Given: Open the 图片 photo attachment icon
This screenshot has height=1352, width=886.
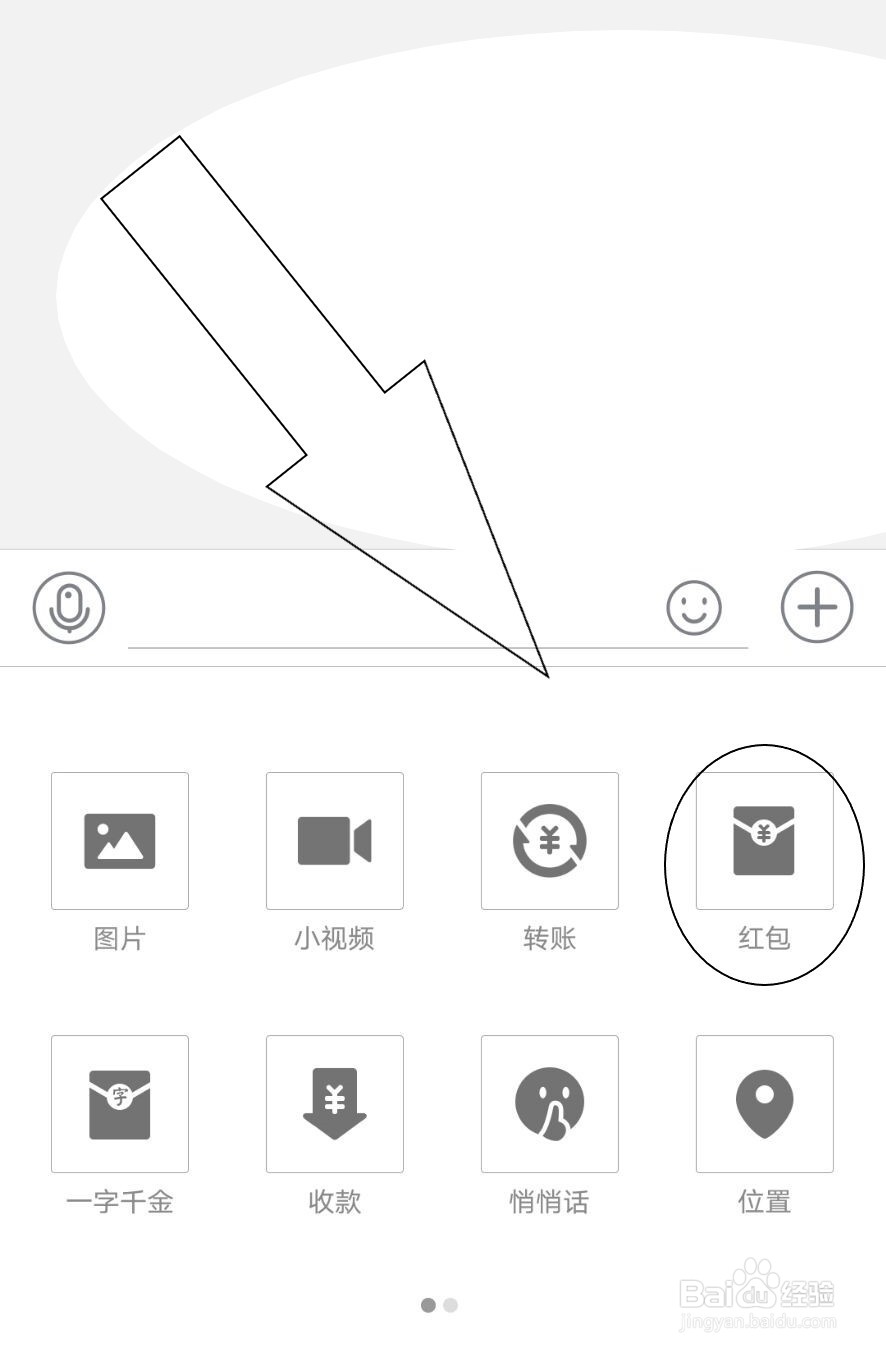Looking at the screenshot, I should (119, 840).
